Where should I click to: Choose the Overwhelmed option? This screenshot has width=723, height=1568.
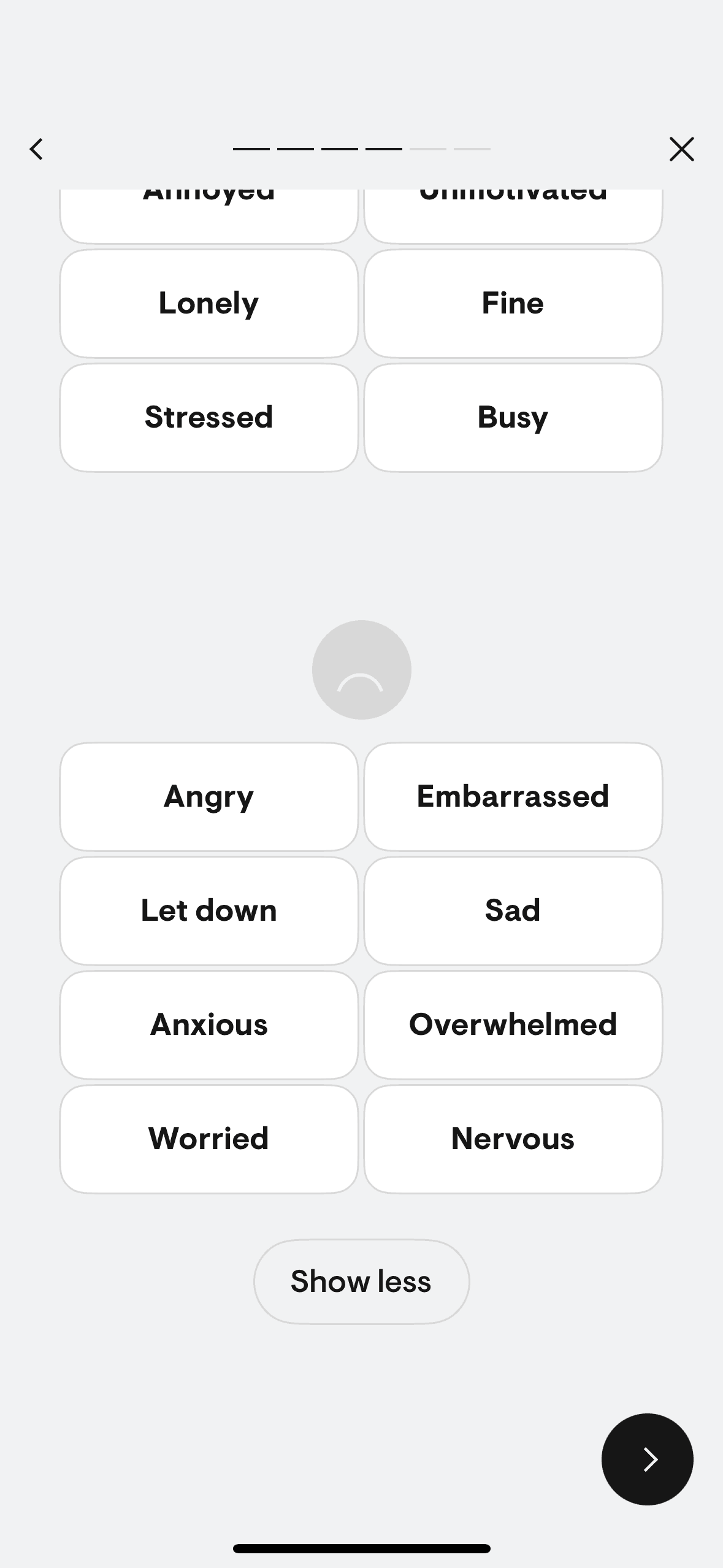[x=513, y=1024]
